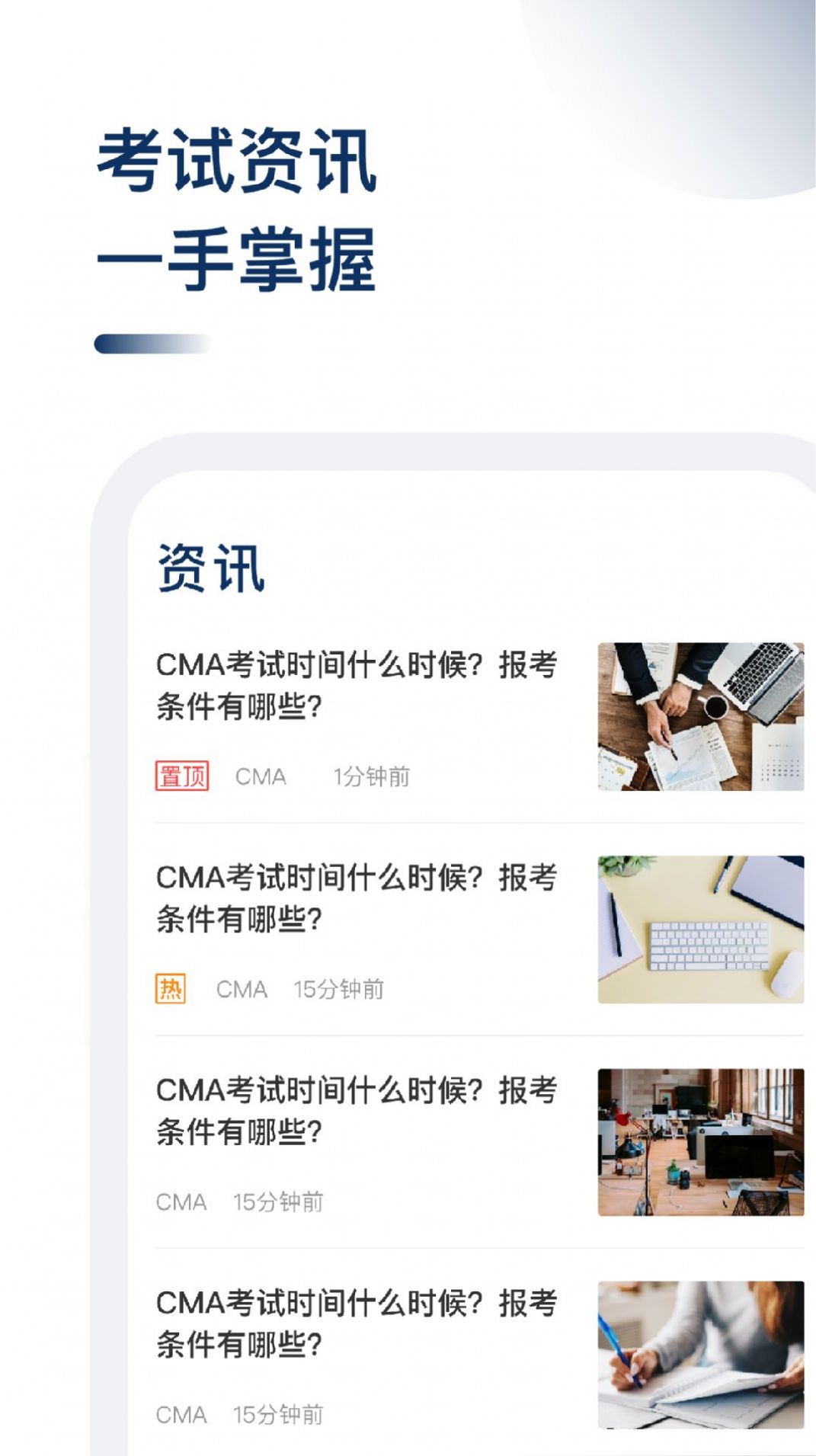This screenshot has width=816, height=1456.
Task: Click the 1分钟前 timestamp
Action: tap(372, 776)
